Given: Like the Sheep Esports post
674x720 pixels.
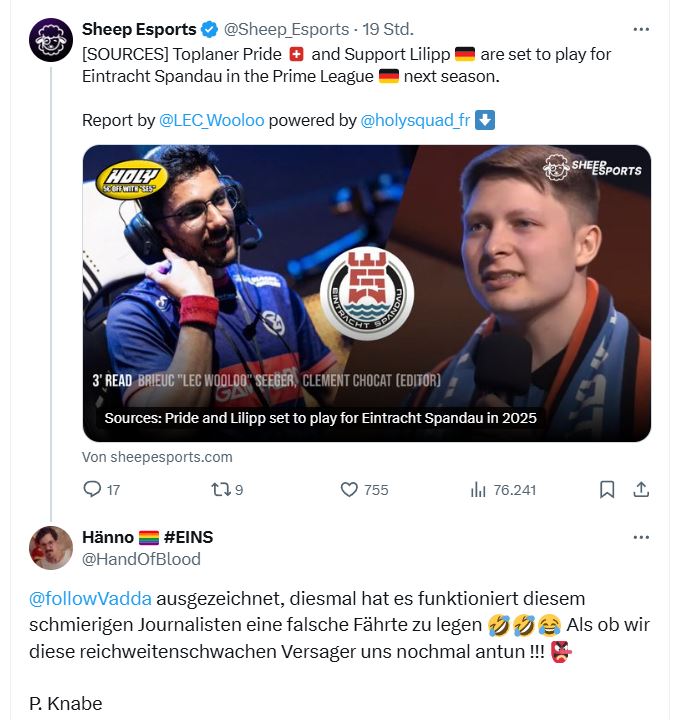Looking at the screenshot, I should (x=349, y=489).
